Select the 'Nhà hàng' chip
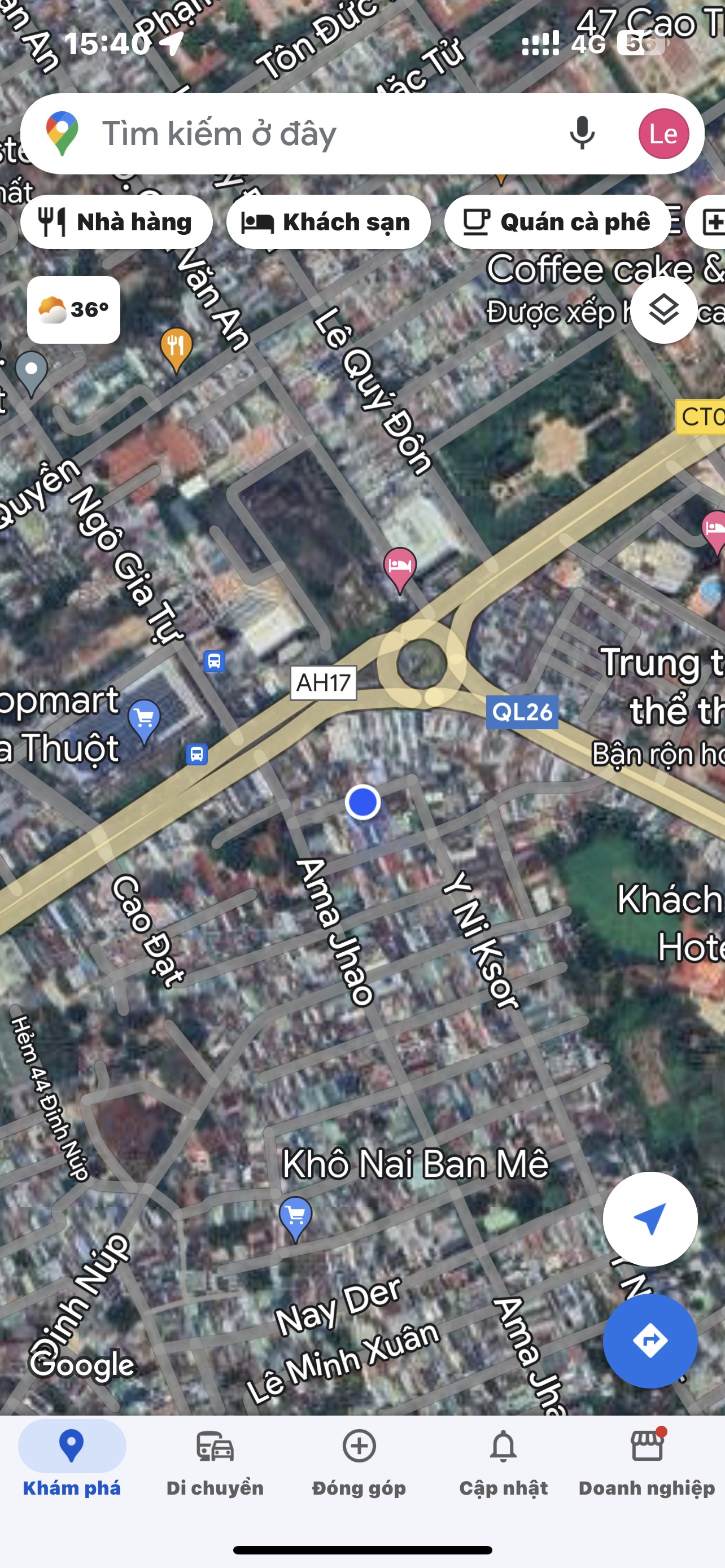 coord(116,222)
